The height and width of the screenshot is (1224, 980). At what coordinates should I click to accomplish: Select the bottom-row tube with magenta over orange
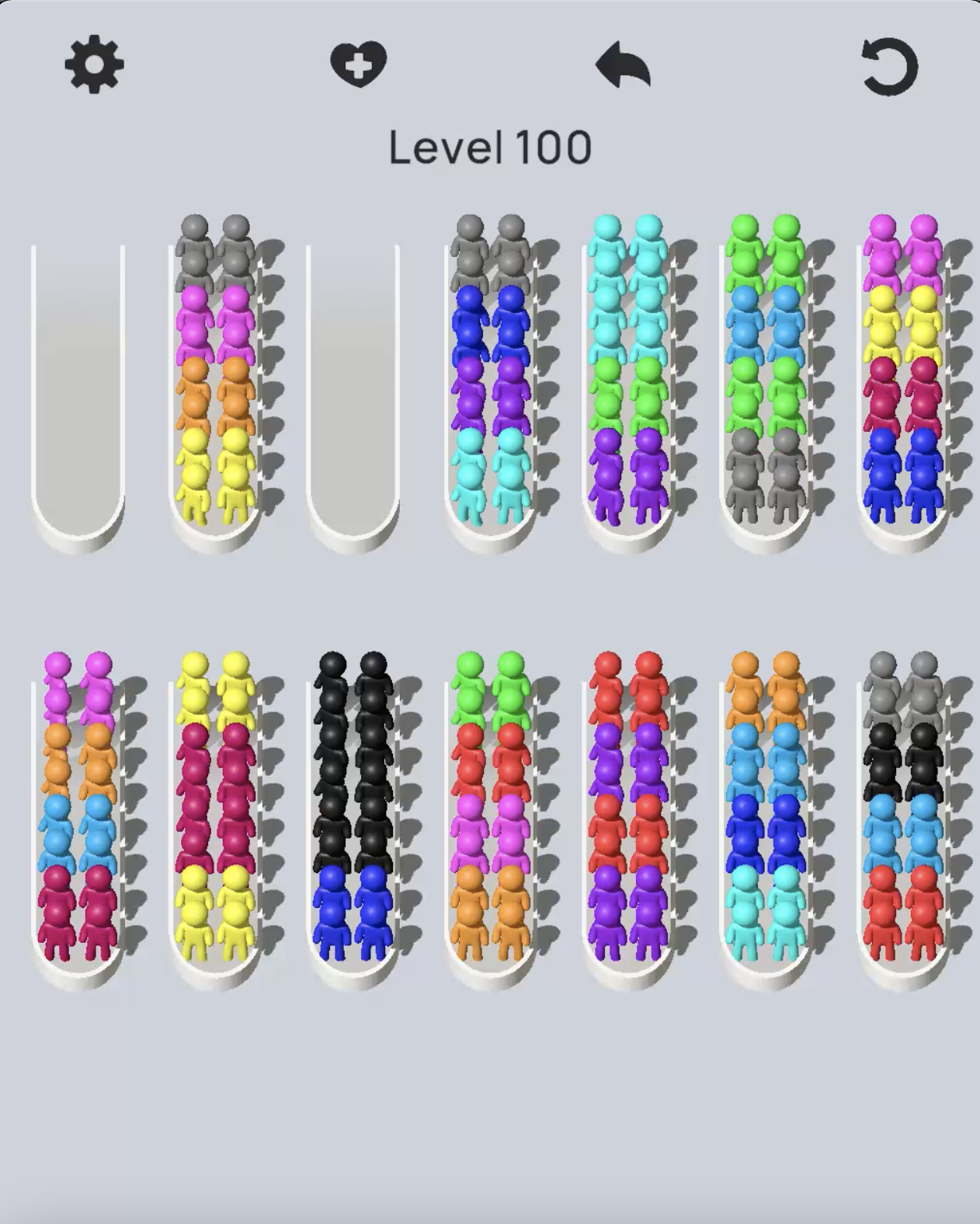point(78,815)
